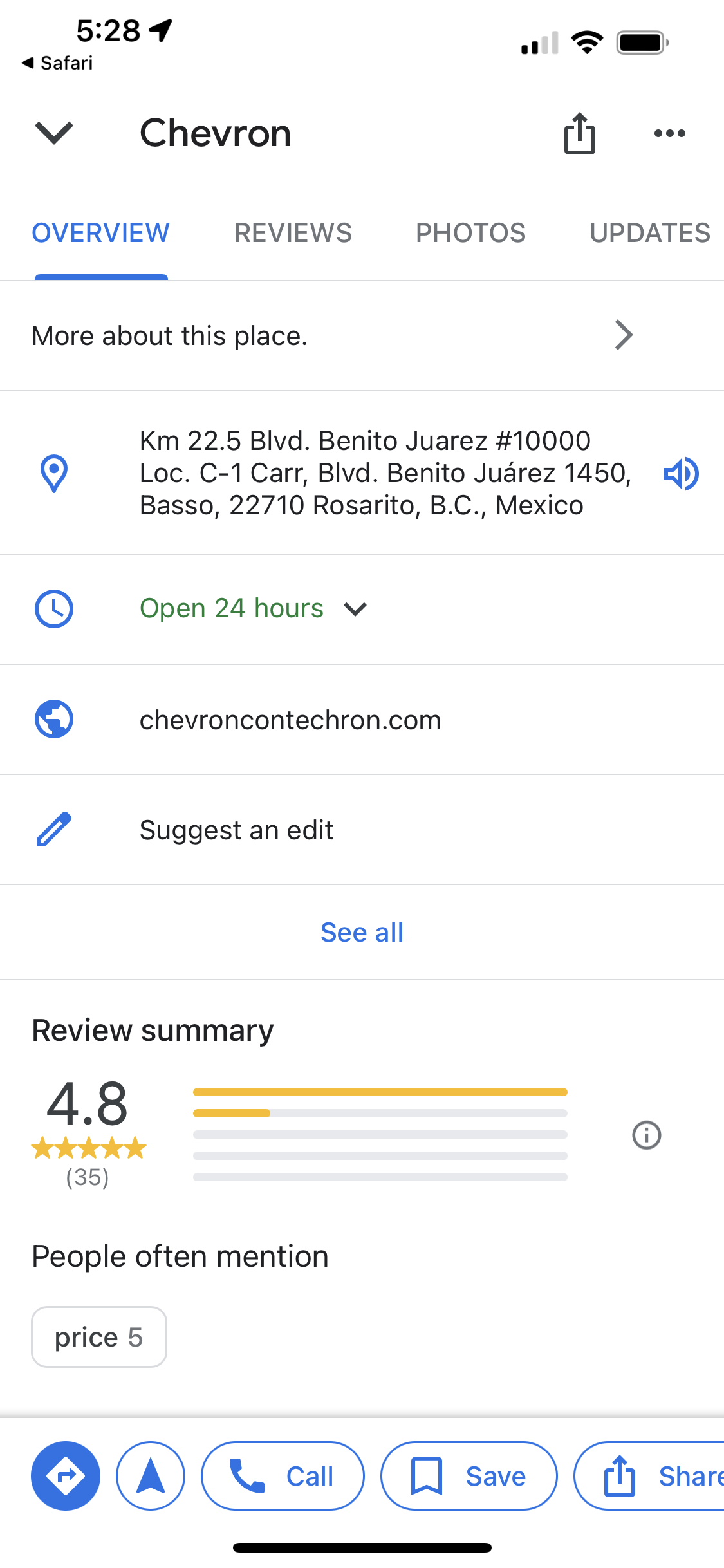Save this place to a list

[469, 1475]
